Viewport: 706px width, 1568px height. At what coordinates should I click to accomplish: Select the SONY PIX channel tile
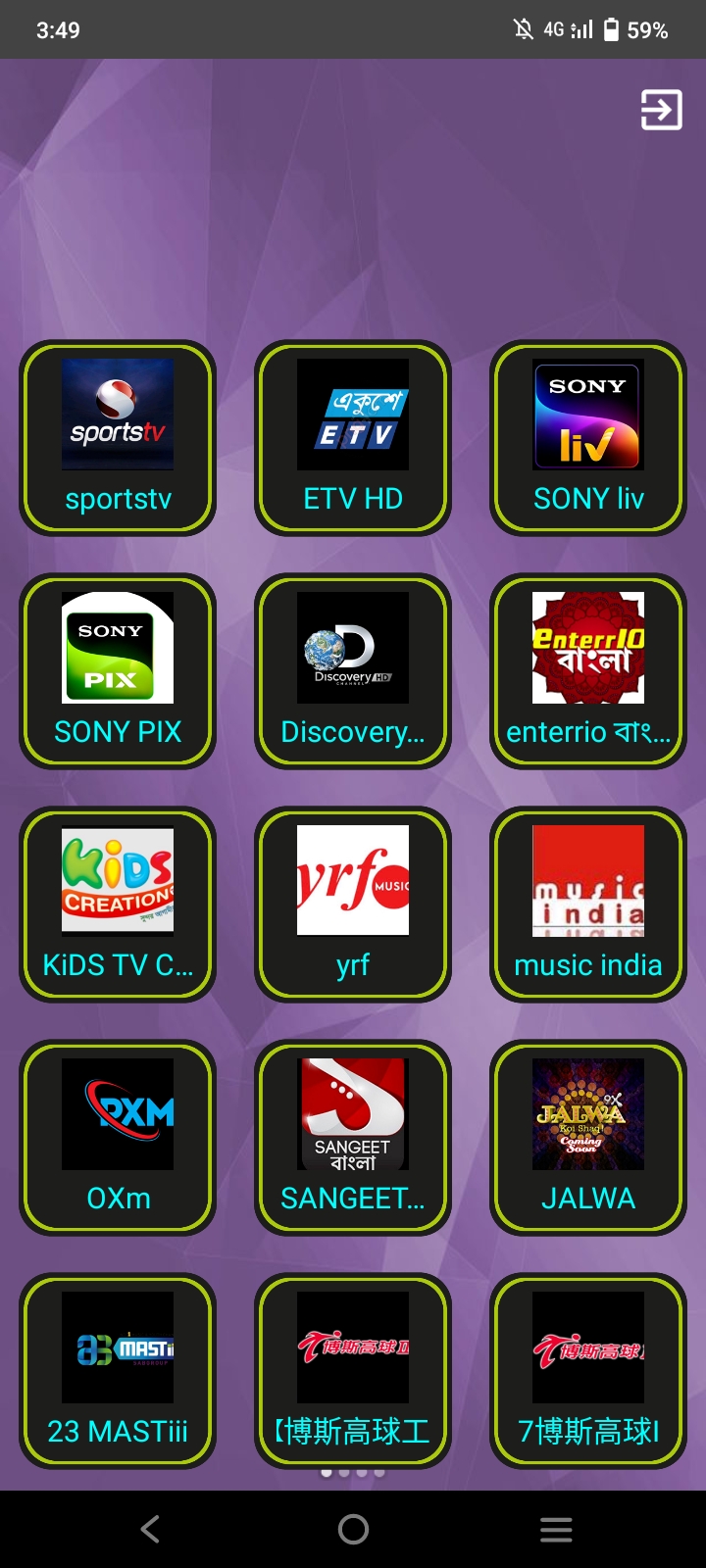point(118,671)
